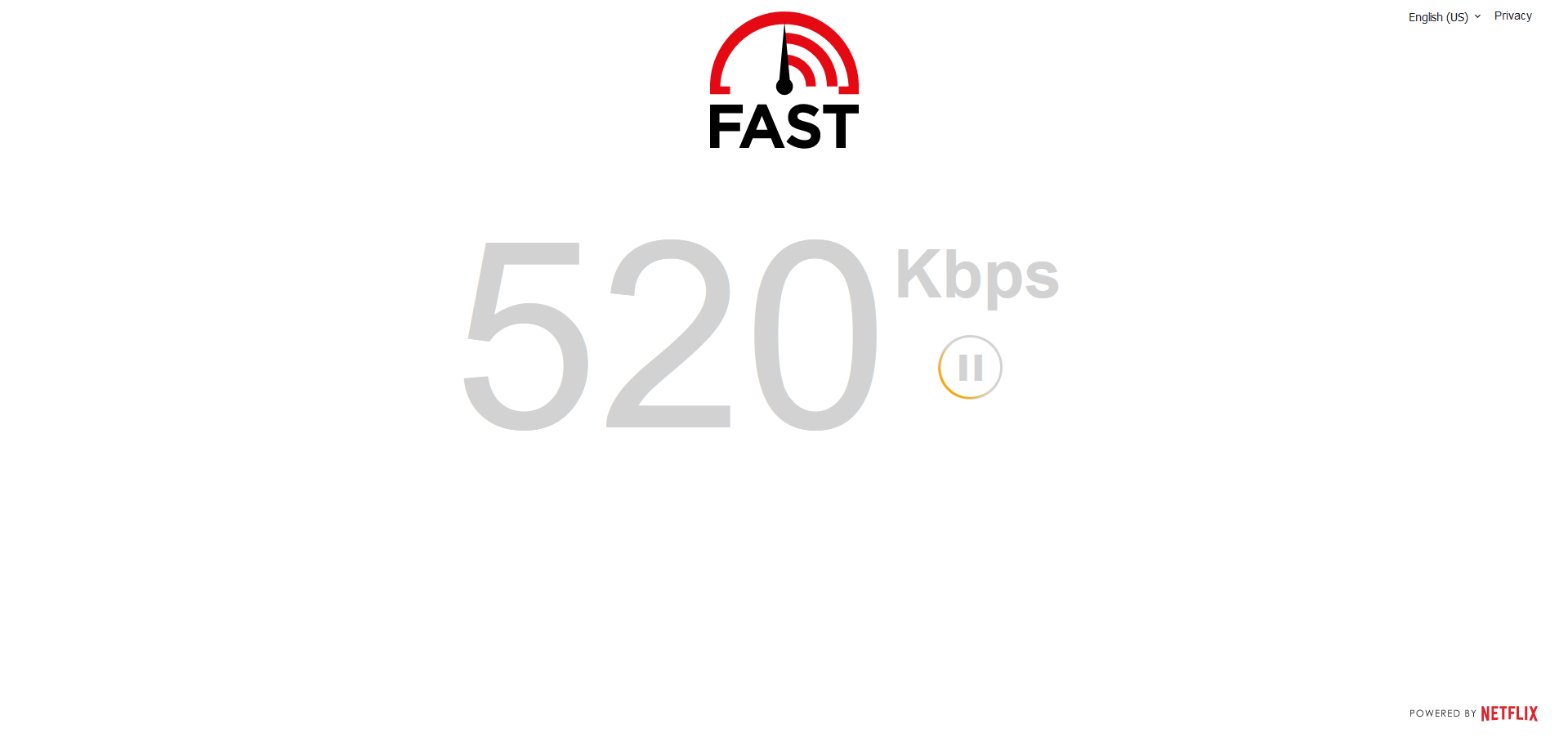Open the English (US) language dropdown
1568x742 pixels.
[1444, 16]
